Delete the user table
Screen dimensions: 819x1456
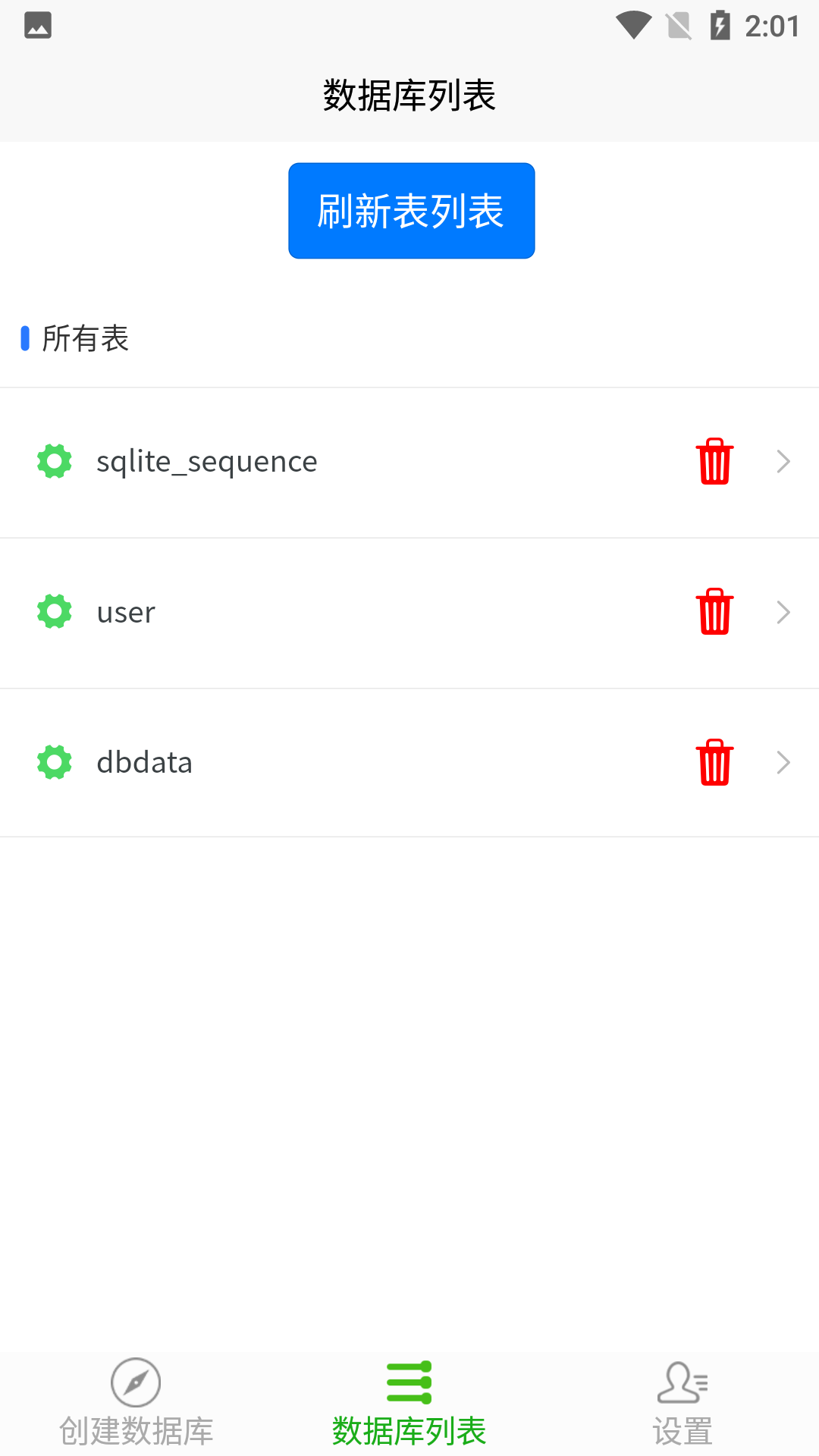[x=714, y=611]
